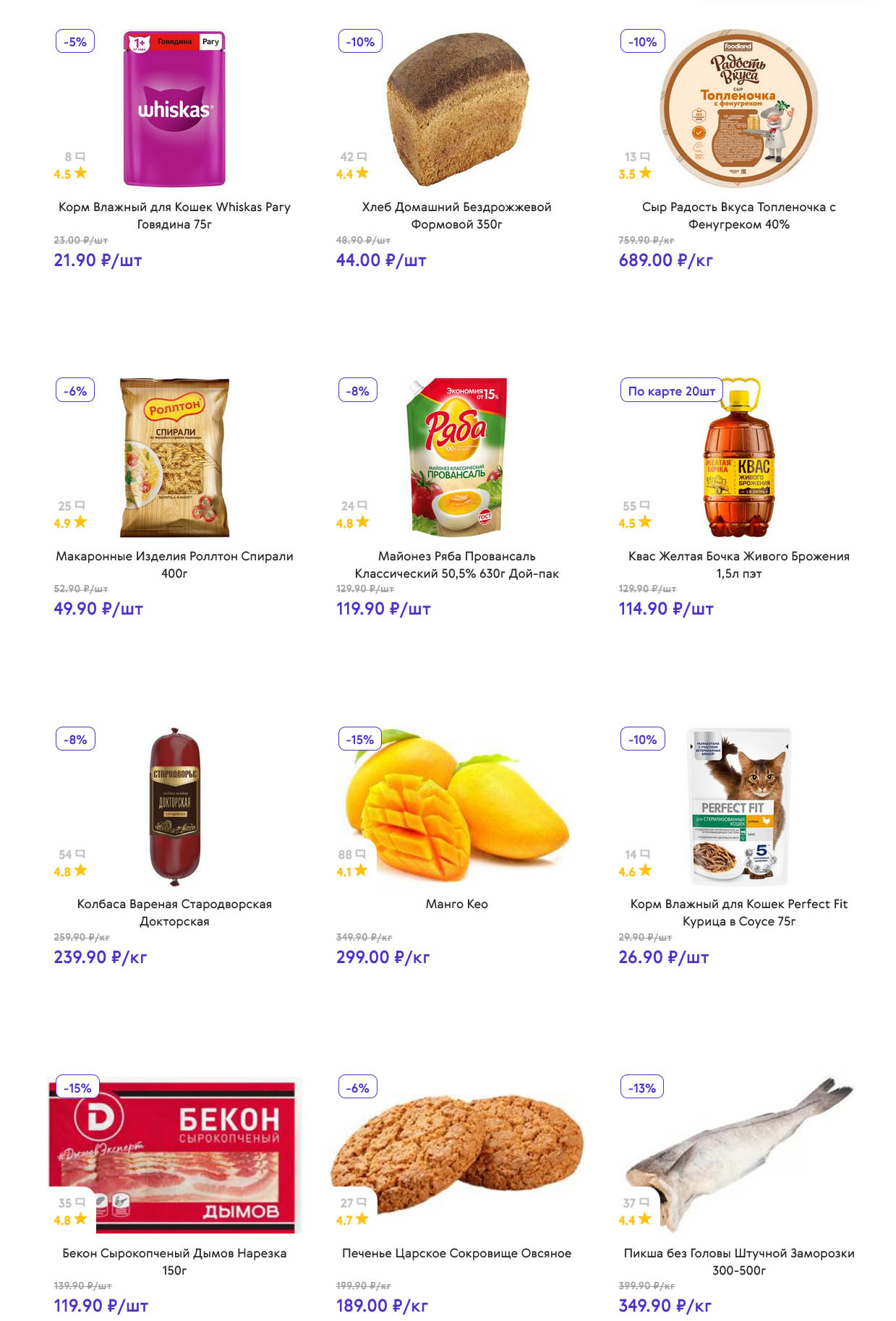Click the -15% badge on Манго Кео

coord(359,740)
